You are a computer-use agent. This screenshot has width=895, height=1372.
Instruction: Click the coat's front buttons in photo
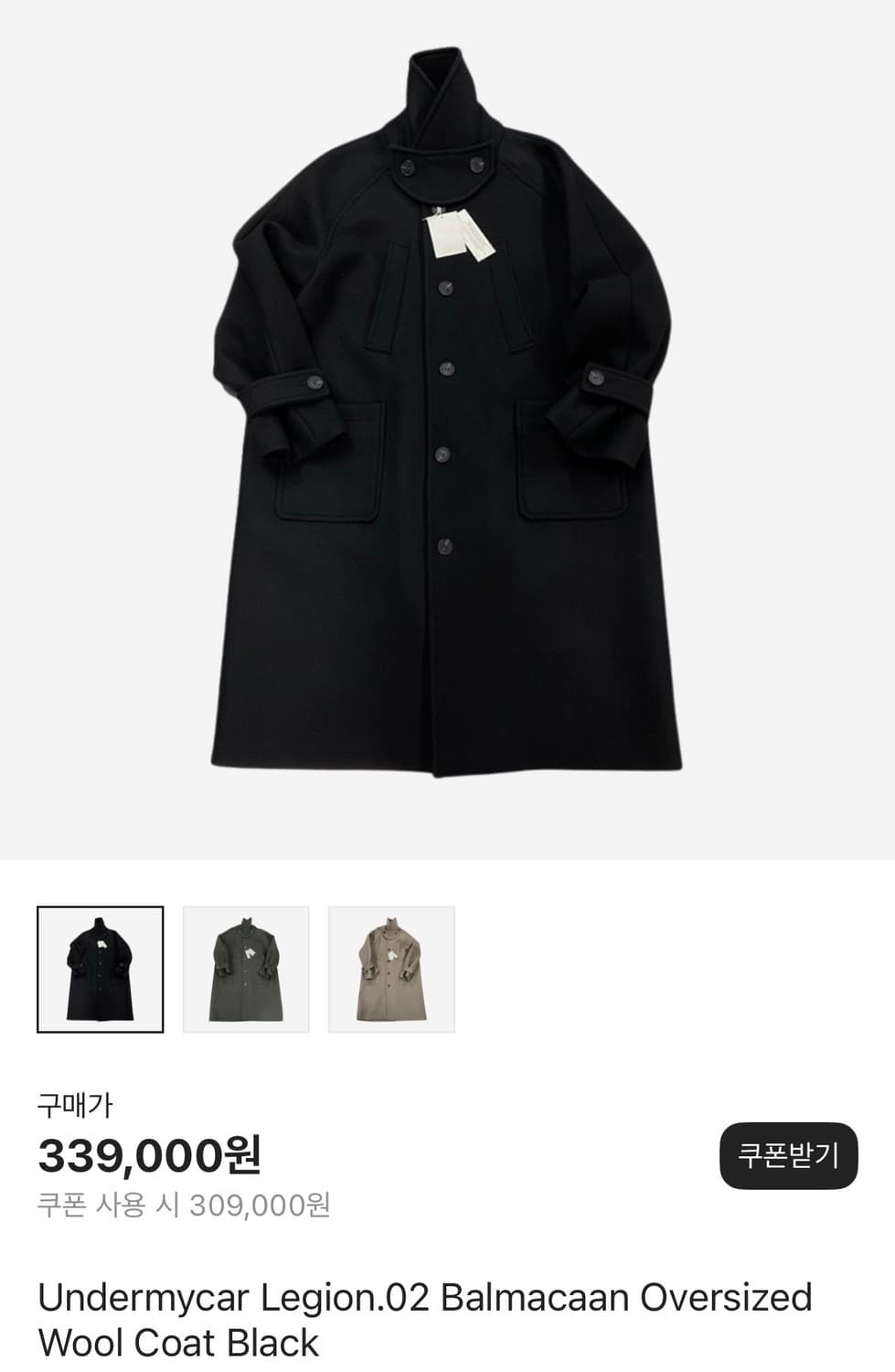[x=445, y=412]
